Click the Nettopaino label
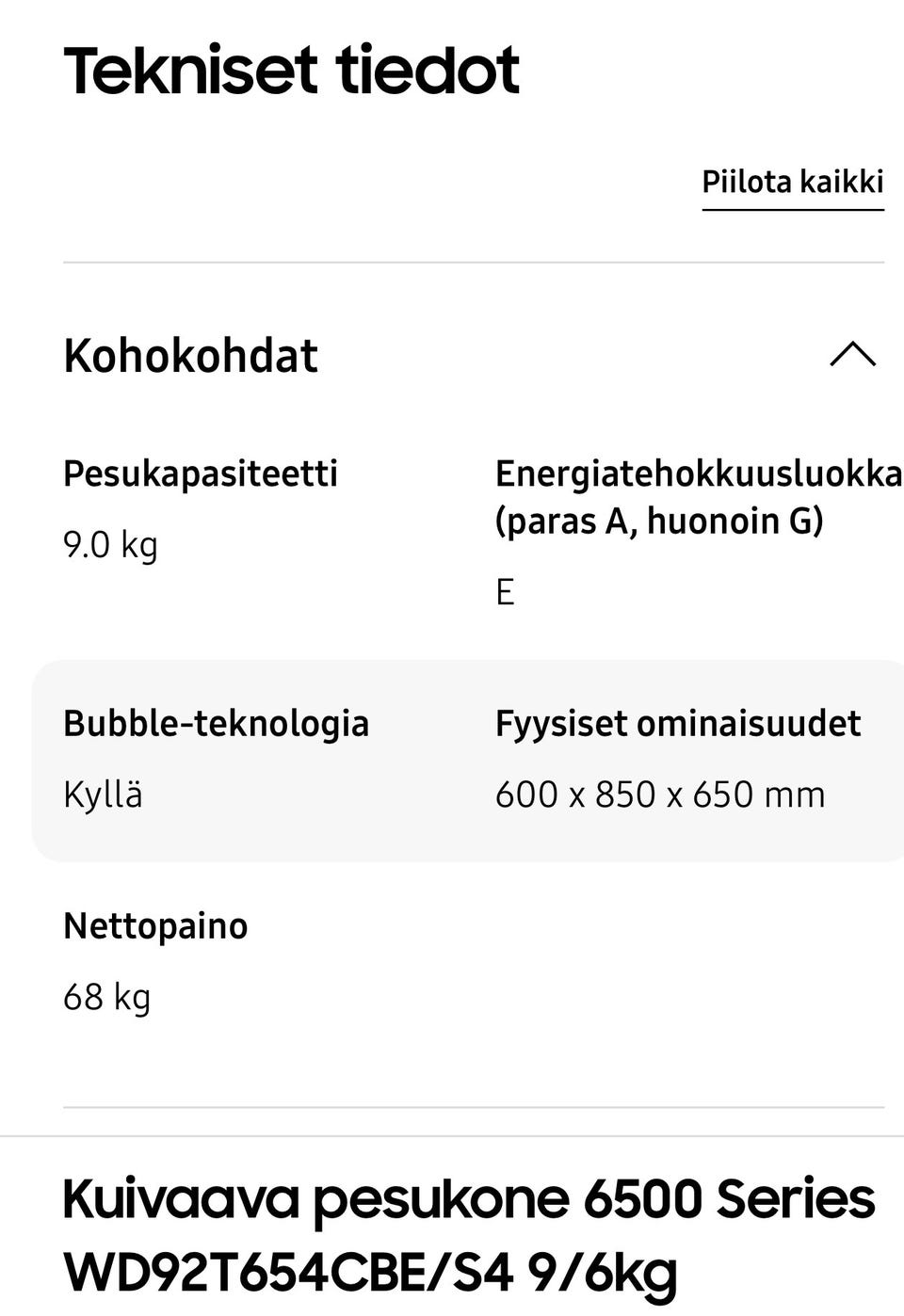 [x=154, y=925]
